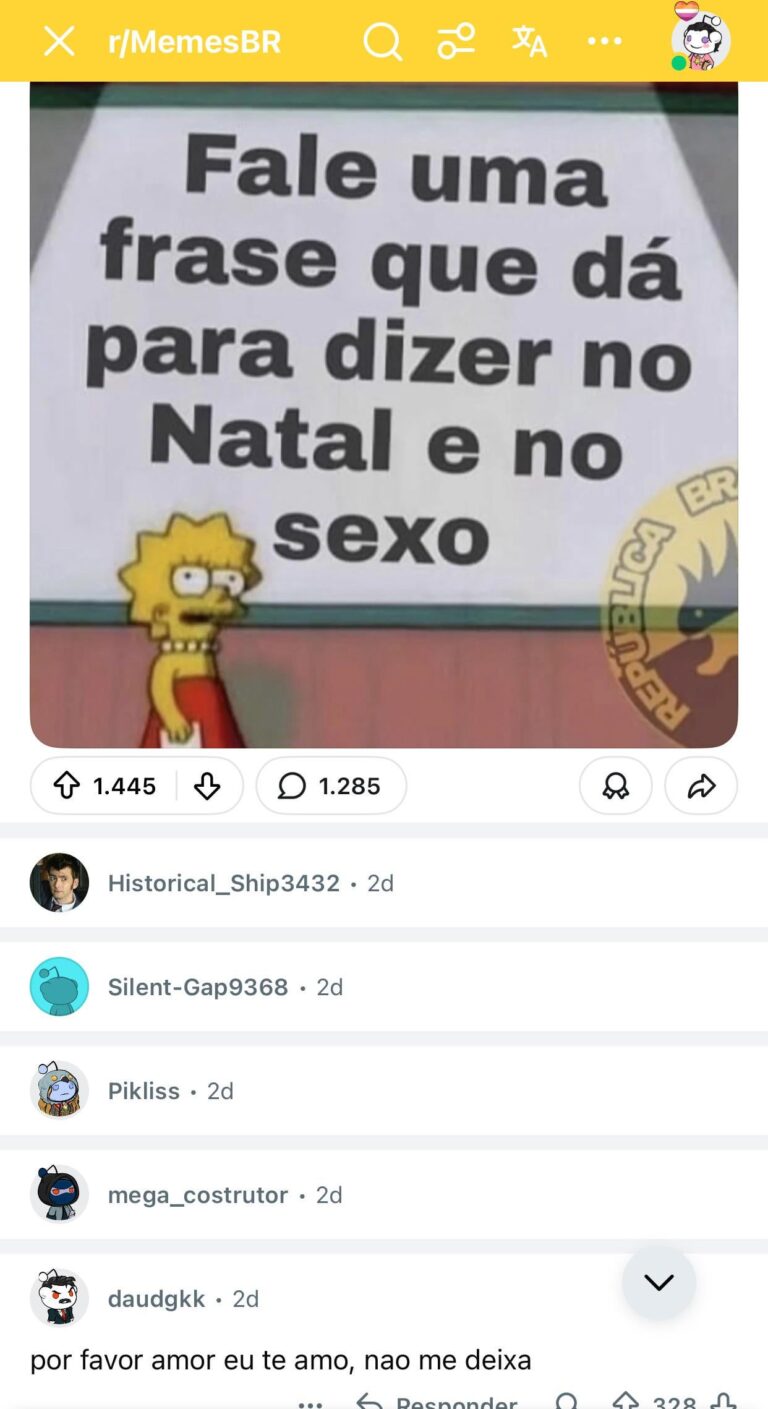Image resolution: width=768 pixels, height=1409 pixels.
Task: Upvote the post with 1.445 votes
Action: (x=67, y=786)
